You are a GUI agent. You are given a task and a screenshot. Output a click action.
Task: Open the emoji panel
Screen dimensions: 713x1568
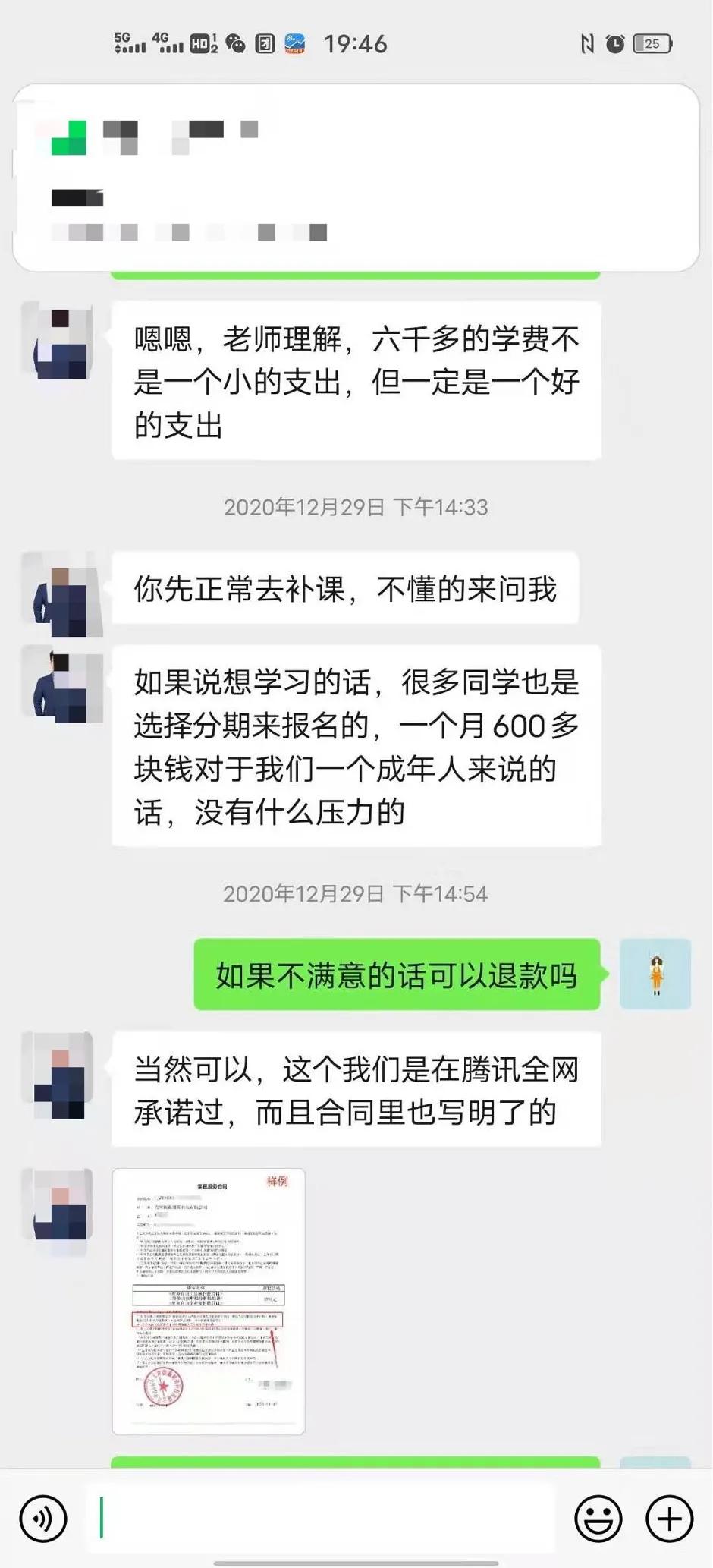coord(598,1518)
